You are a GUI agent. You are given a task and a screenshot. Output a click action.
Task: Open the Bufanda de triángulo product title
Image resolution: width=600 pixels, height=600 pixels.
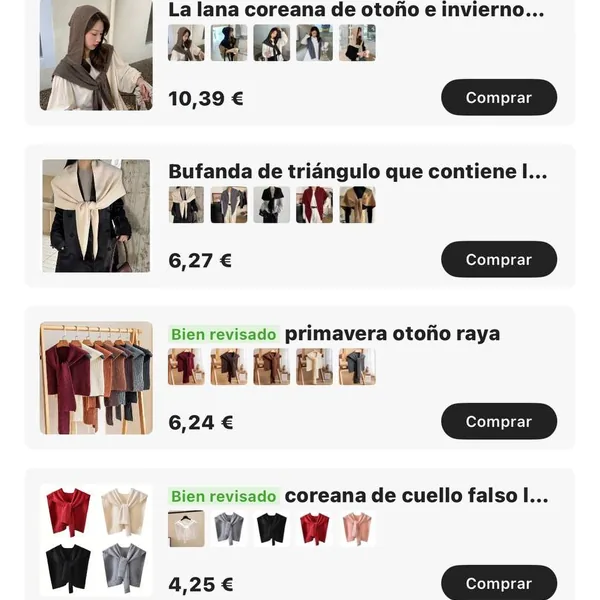(x=357, y=172)
